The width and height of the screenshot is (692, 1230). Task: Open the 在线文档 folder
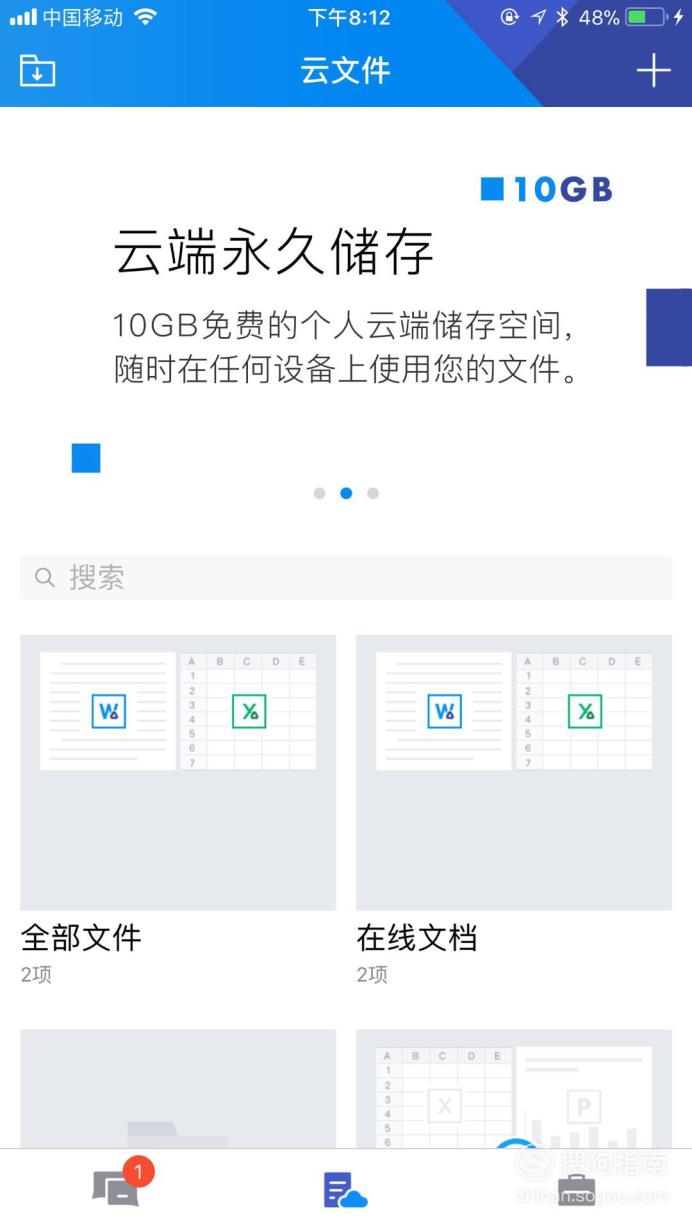pyautogui.click(x=514, y=810)
